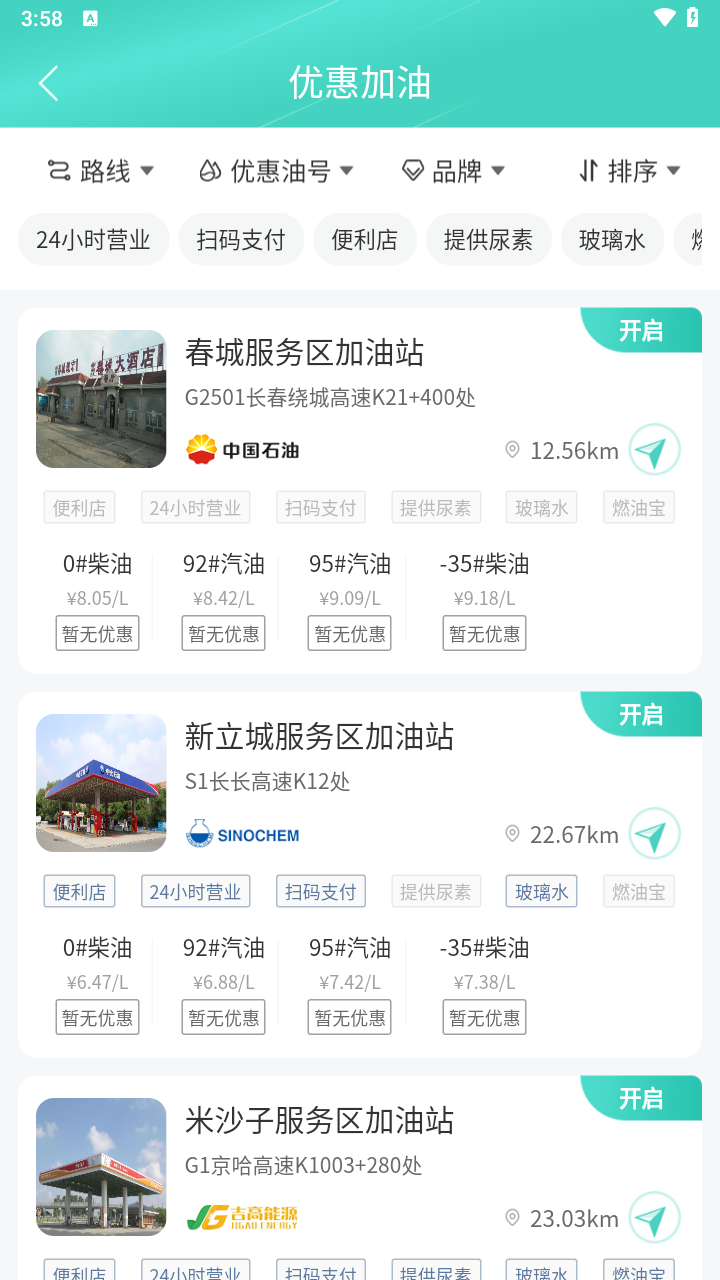Tap the ¥8.42/L price for 92#汽油
720x1280 pixels.
pos(223,598)
